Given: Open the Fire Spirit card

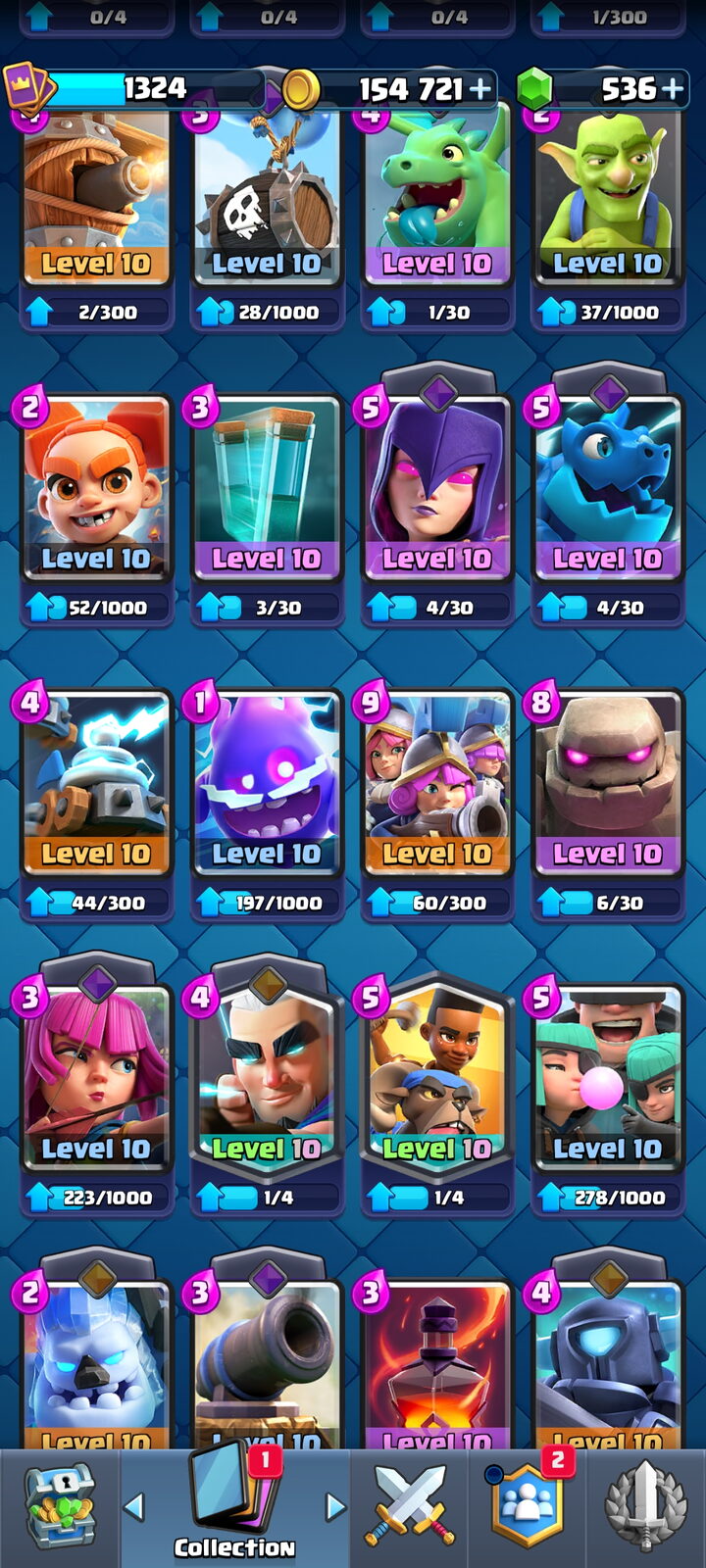Looking at the screenshot, I should 95,508.
